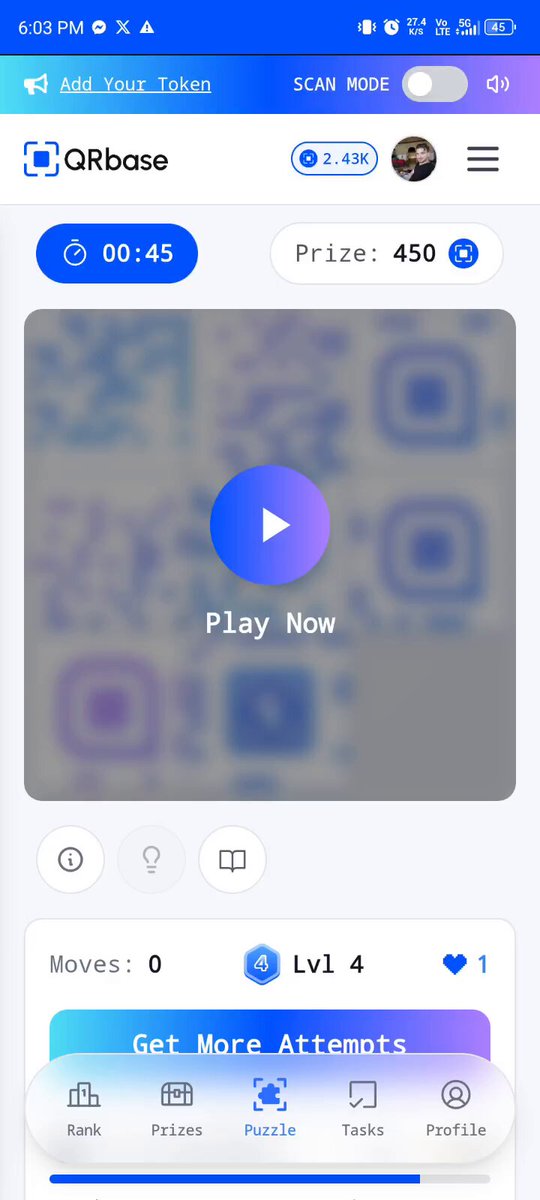540x1200 pixels.
Task: Toggle the Scan Mode switch
Action: click(435, 84)
